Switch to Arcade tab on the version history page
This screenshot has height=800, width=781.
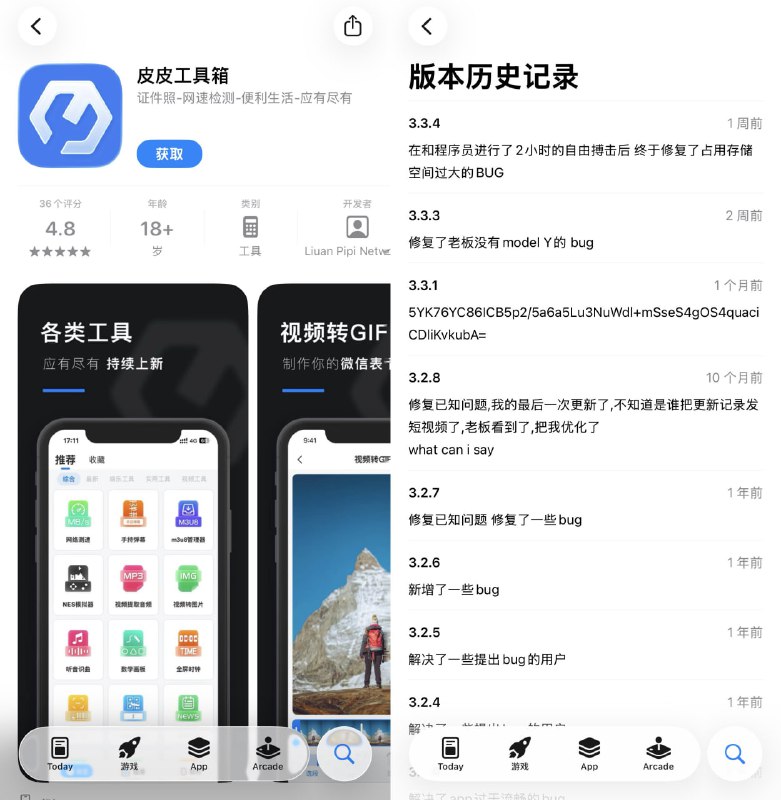(x=658, y=753)
